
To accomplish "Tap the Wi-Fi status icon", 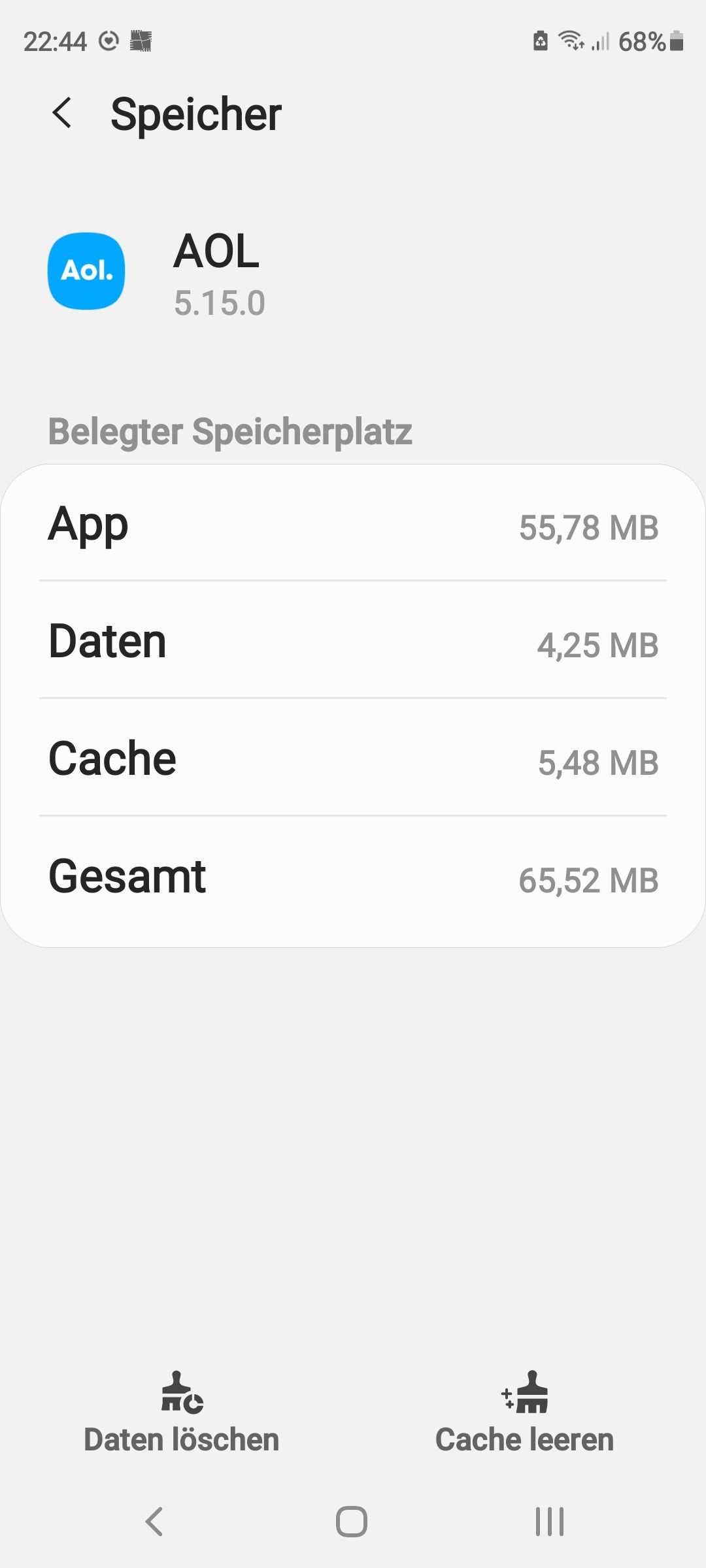I will (571, 41).
